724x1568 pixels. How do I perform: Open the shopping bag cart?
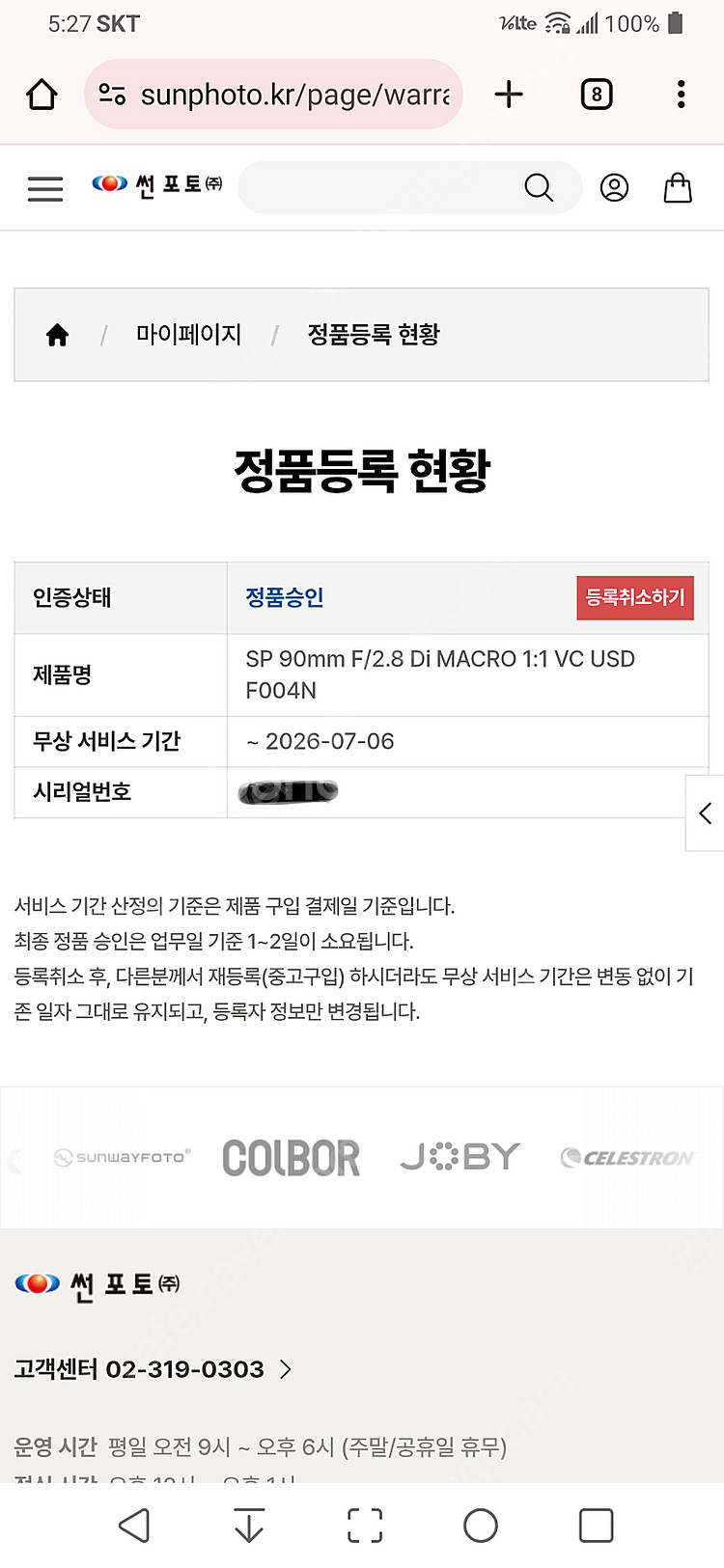point(678,187)
